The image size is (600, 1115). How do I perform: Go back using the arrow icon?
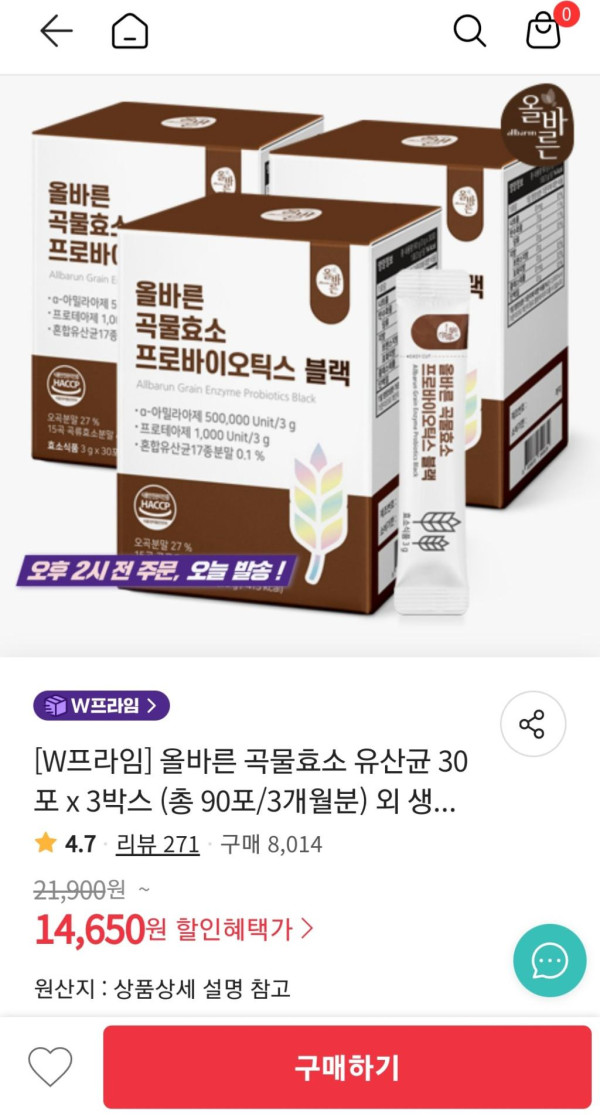[56, 31]
